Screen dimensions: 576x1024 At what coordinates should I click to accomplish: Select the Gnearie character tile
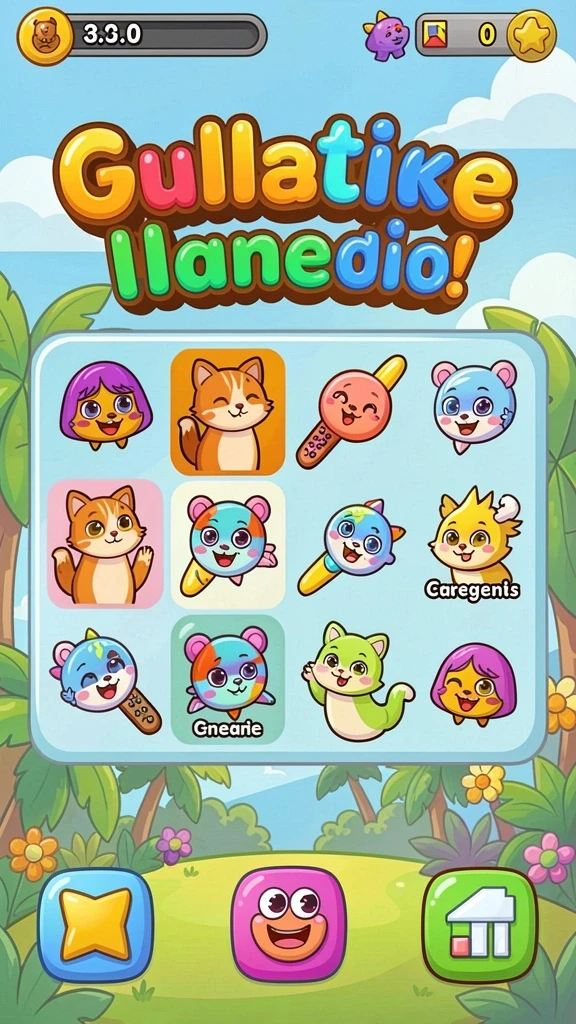(x=227, y=679)
